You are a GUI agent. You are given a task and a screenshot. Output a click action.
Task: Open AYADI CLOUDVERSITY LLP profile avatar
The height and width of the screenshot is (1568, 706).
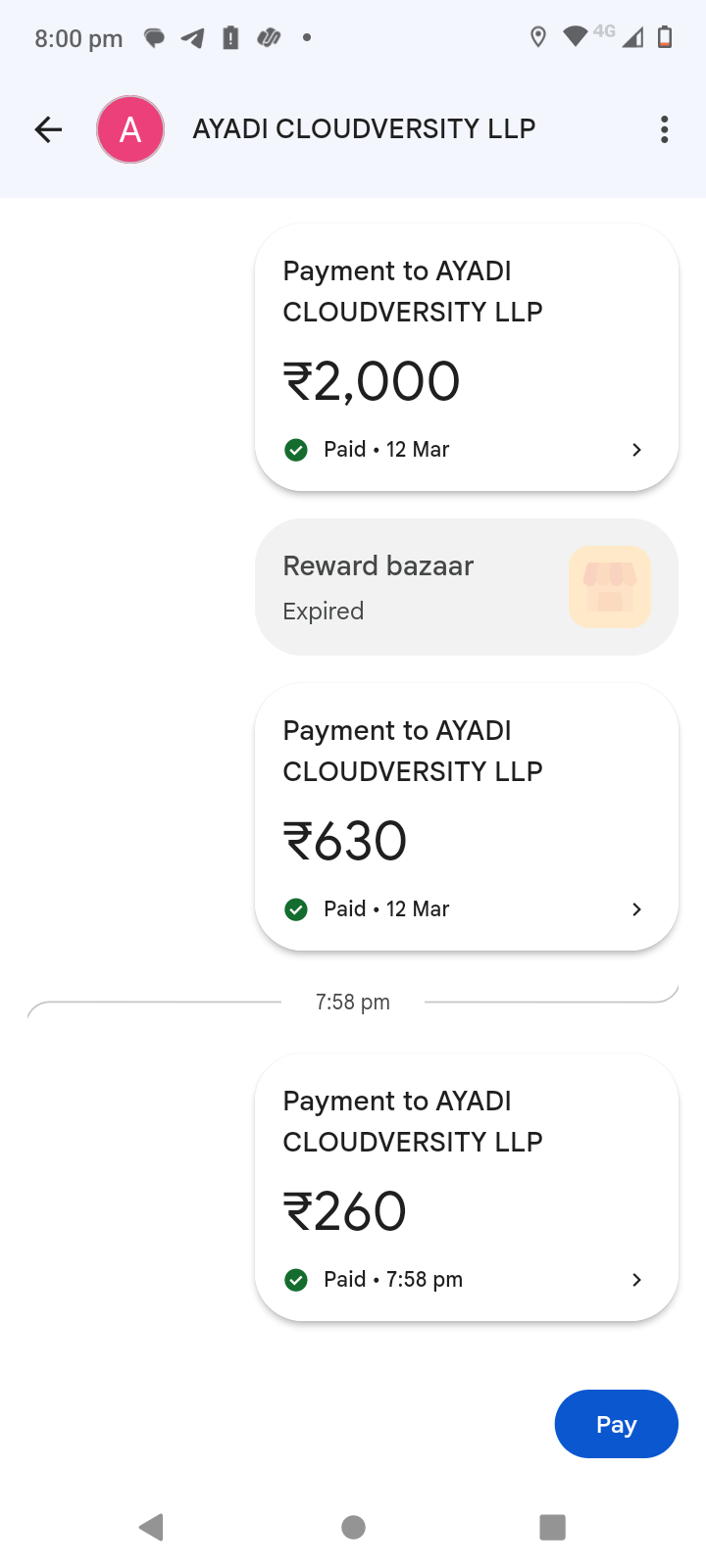(x=130, y=129)
